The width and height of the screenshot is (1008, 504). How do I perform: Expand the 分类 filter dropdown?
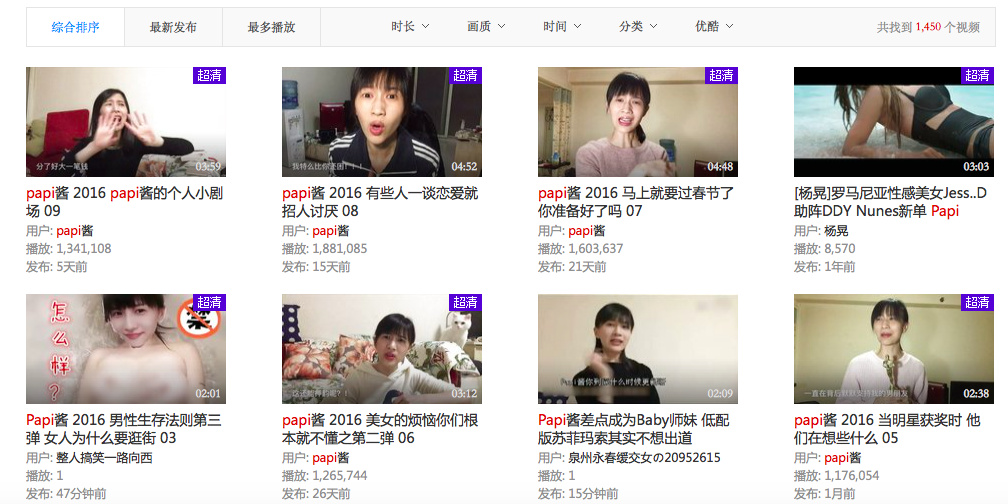click(x=638, y=26)
